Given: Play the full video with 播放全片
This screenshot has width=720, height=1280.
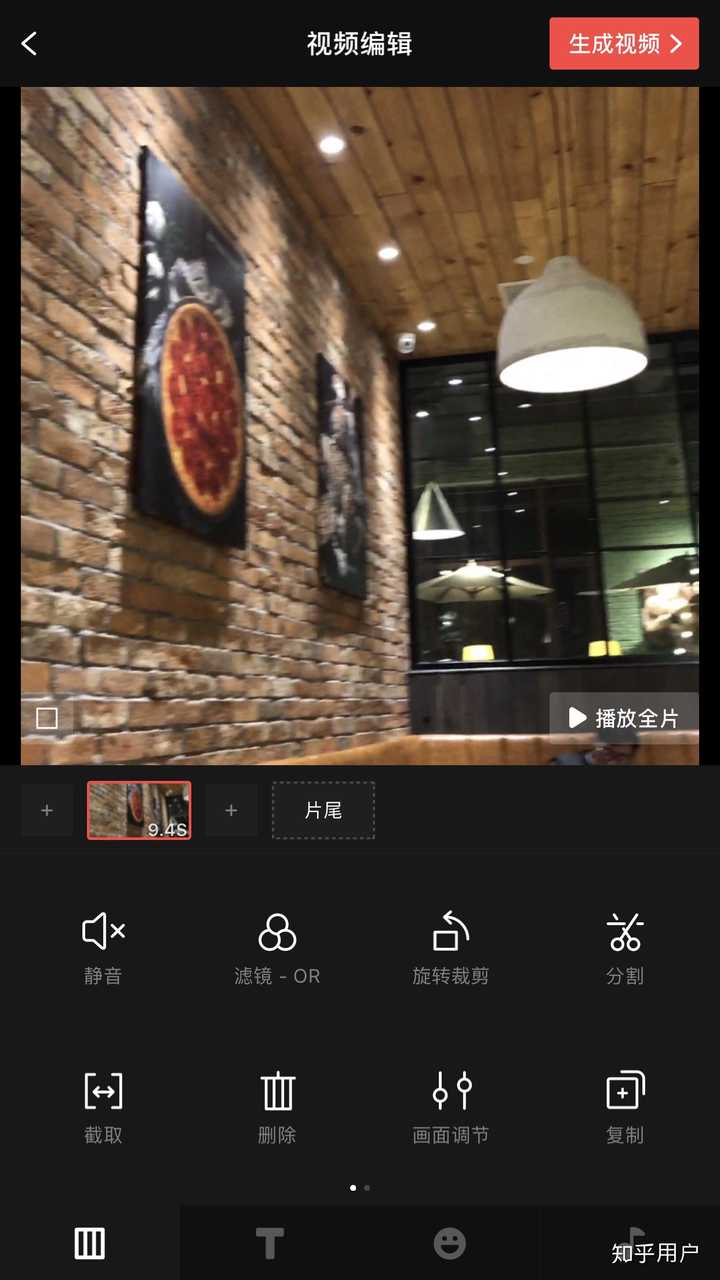Looking at the screenshot, I should tap(624, 718).
